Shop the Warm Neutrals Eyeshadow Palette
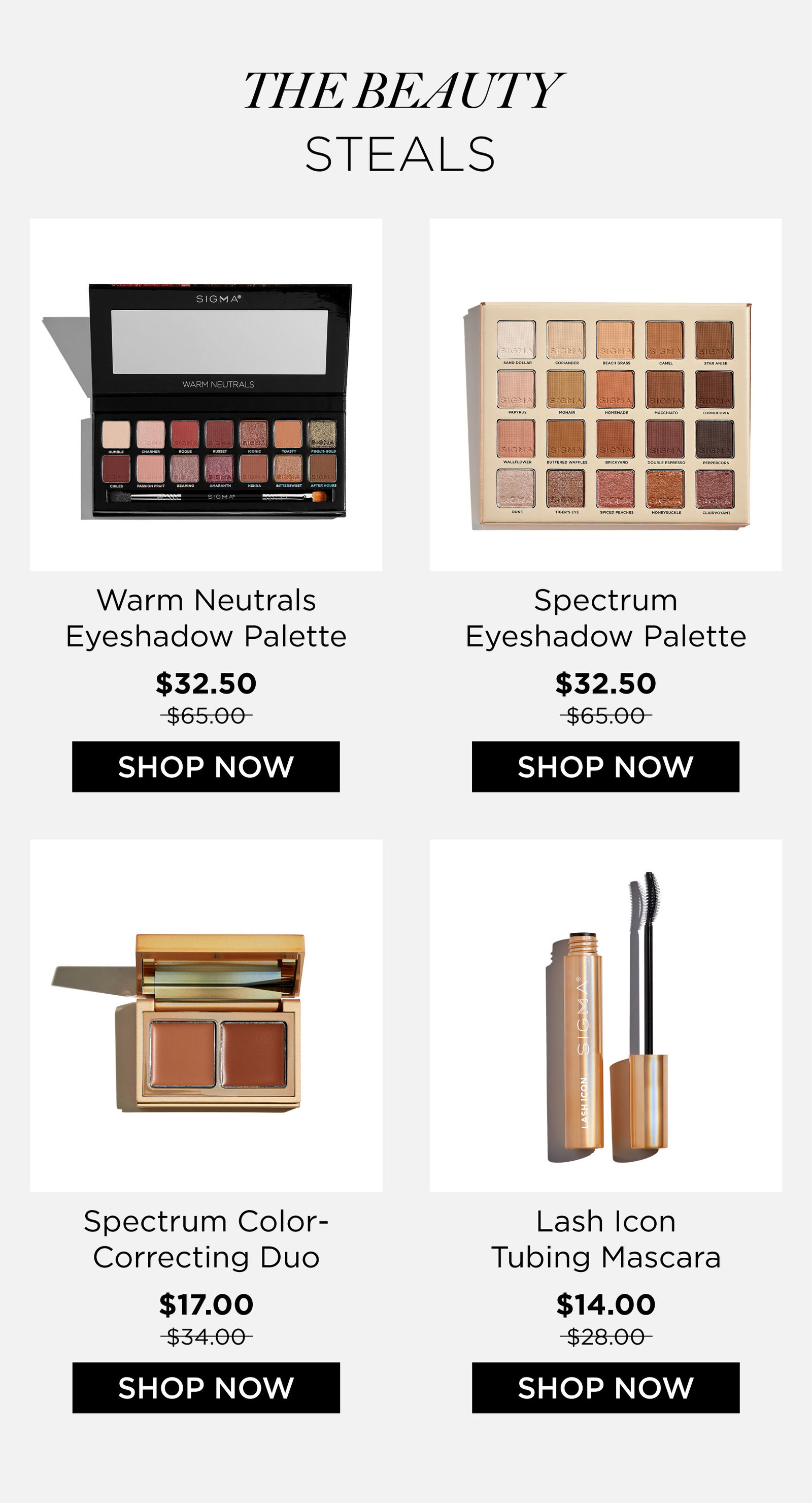The height and width of the screenshot is (1503, 812). click(206, 767)
